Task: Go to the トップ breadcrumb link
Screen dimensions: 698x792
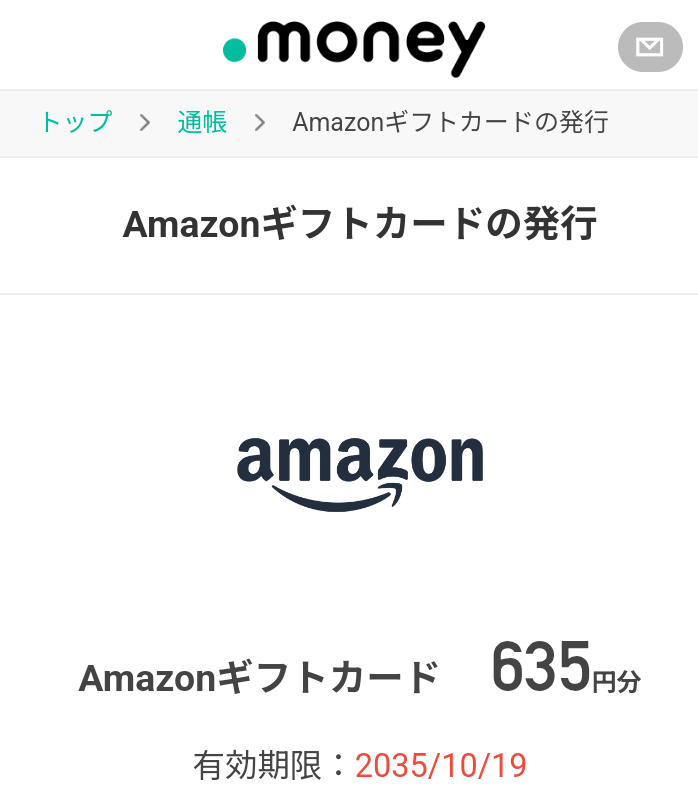Action: pos(75,122)
